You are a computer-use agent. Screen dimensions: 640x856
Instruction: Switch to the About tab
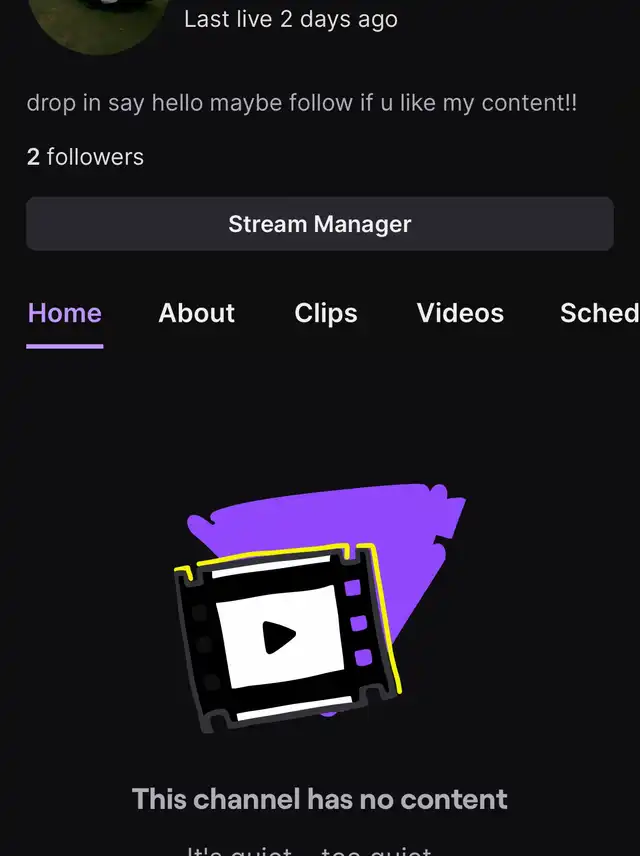pos(196,313)
